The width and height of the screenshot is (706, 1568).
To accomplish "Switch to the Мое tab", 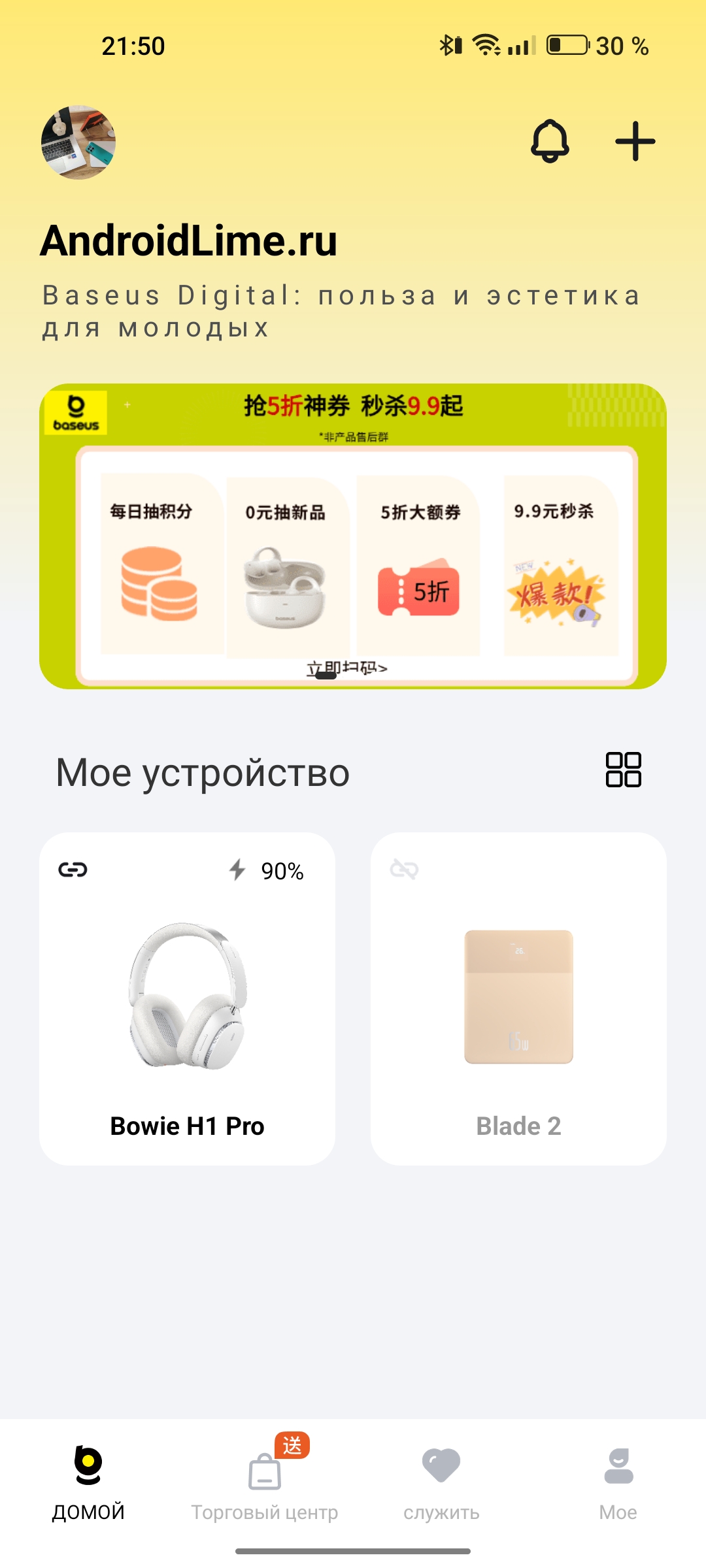I will [618, 1483].
